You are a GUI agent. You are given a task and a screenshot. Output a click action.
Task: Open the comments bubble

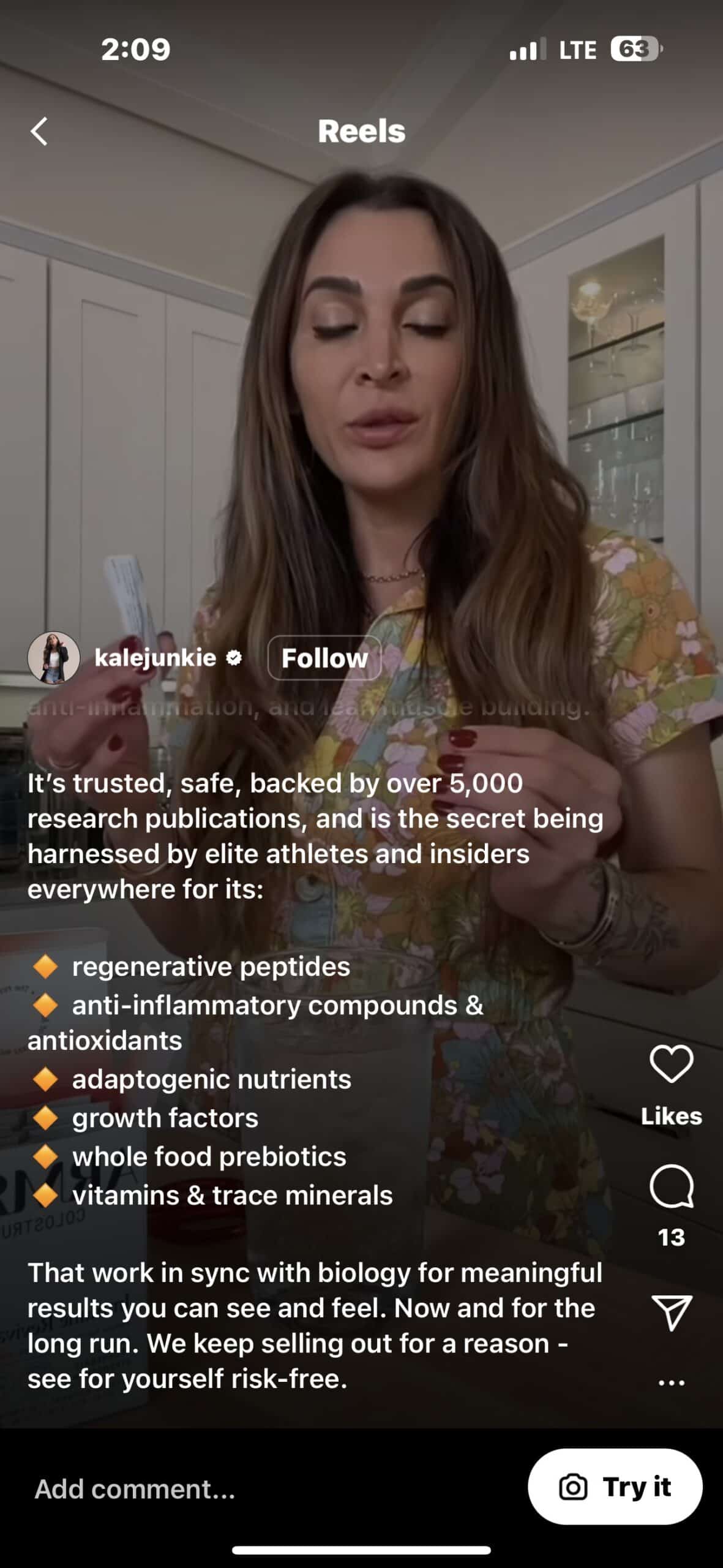671,1185
